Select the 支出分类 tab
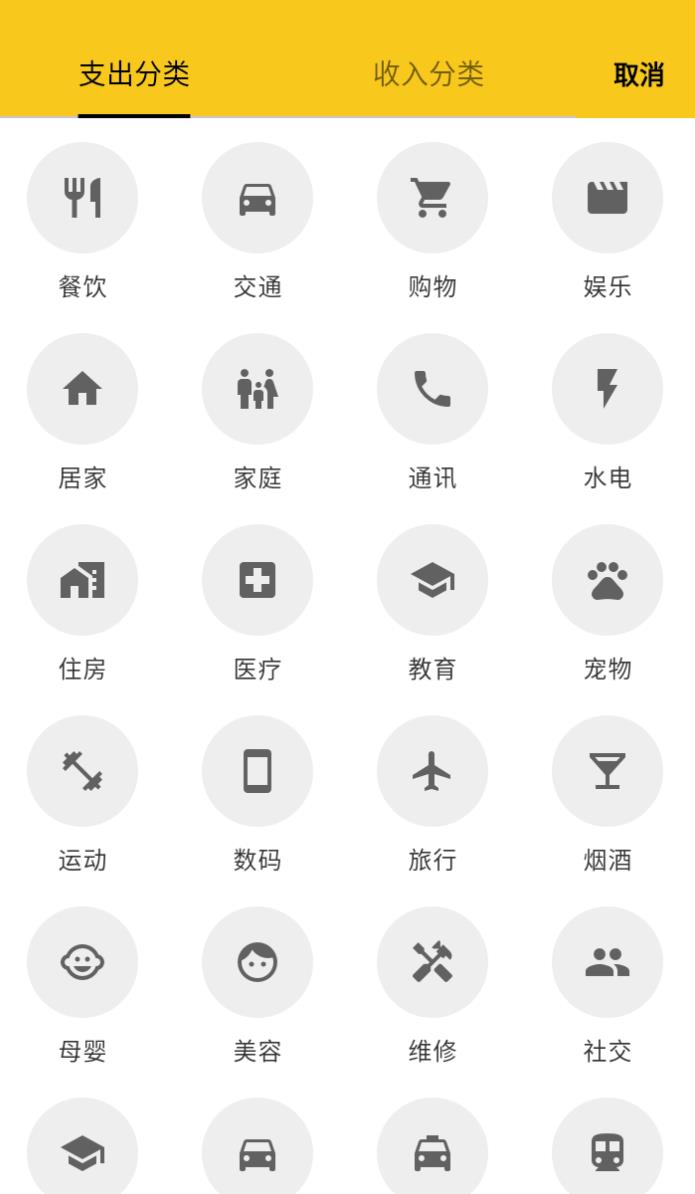The image size is (695, 1194). coord(134,74)
